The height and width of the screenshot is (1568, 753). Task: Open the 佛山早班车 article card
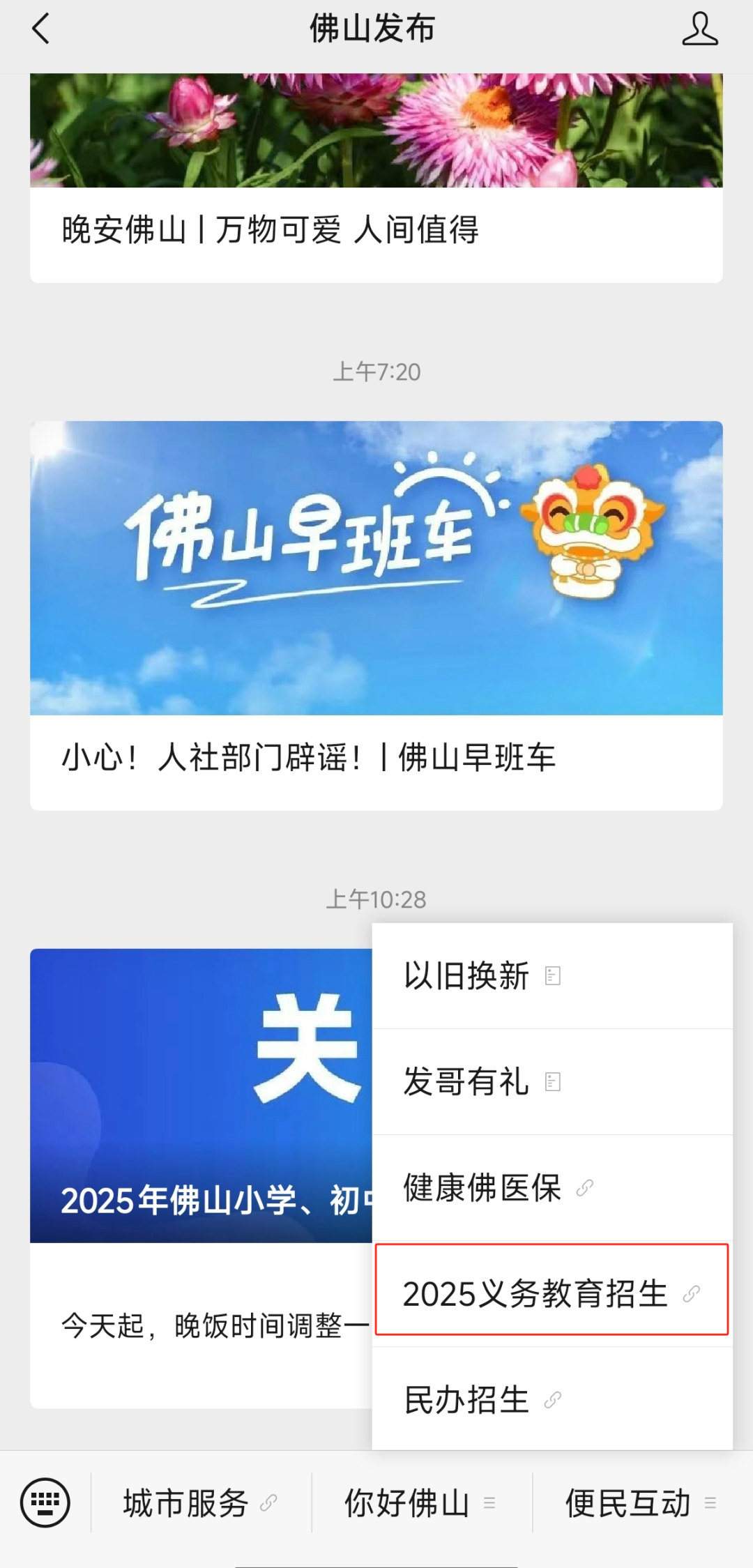point(376,614)
